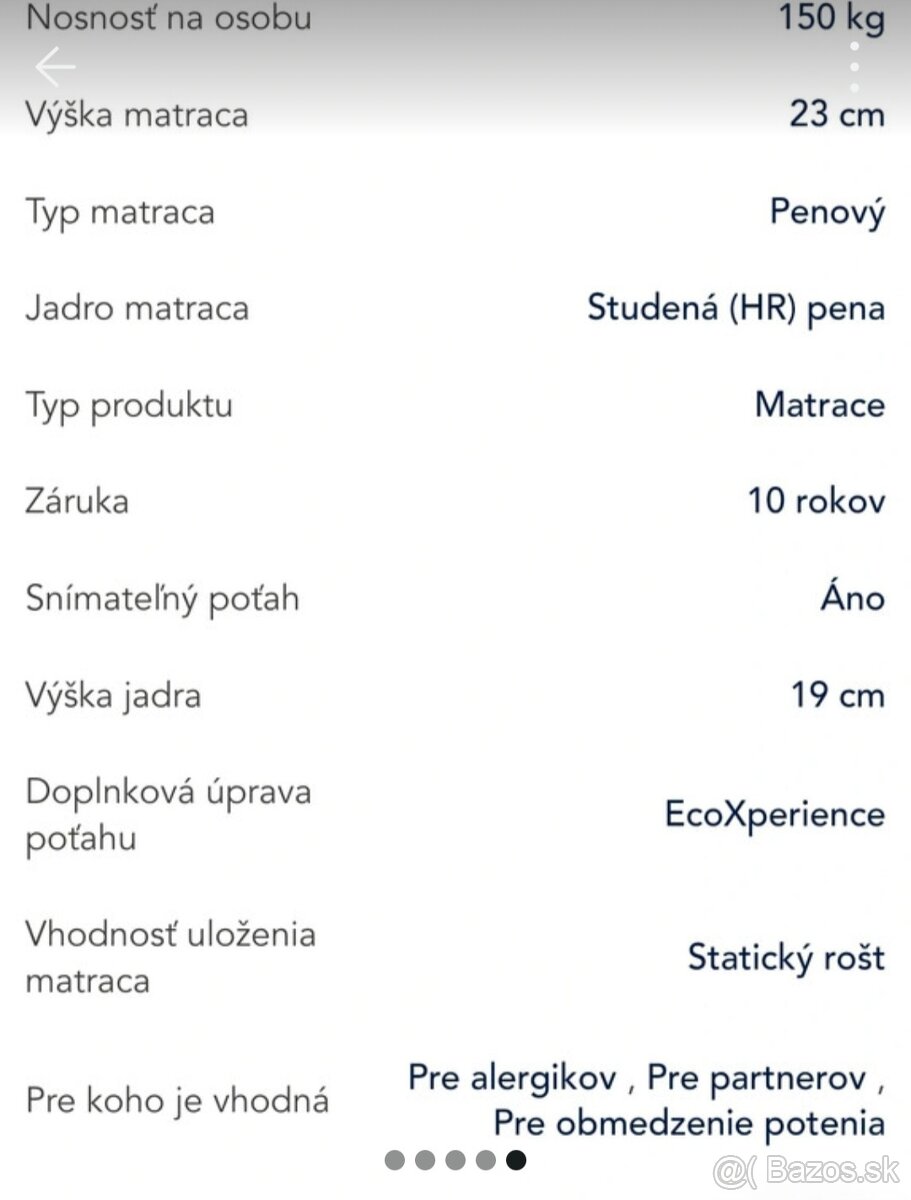The image size is (911, 1200).
Task: Click the back arrow icon
Action: 55,66
